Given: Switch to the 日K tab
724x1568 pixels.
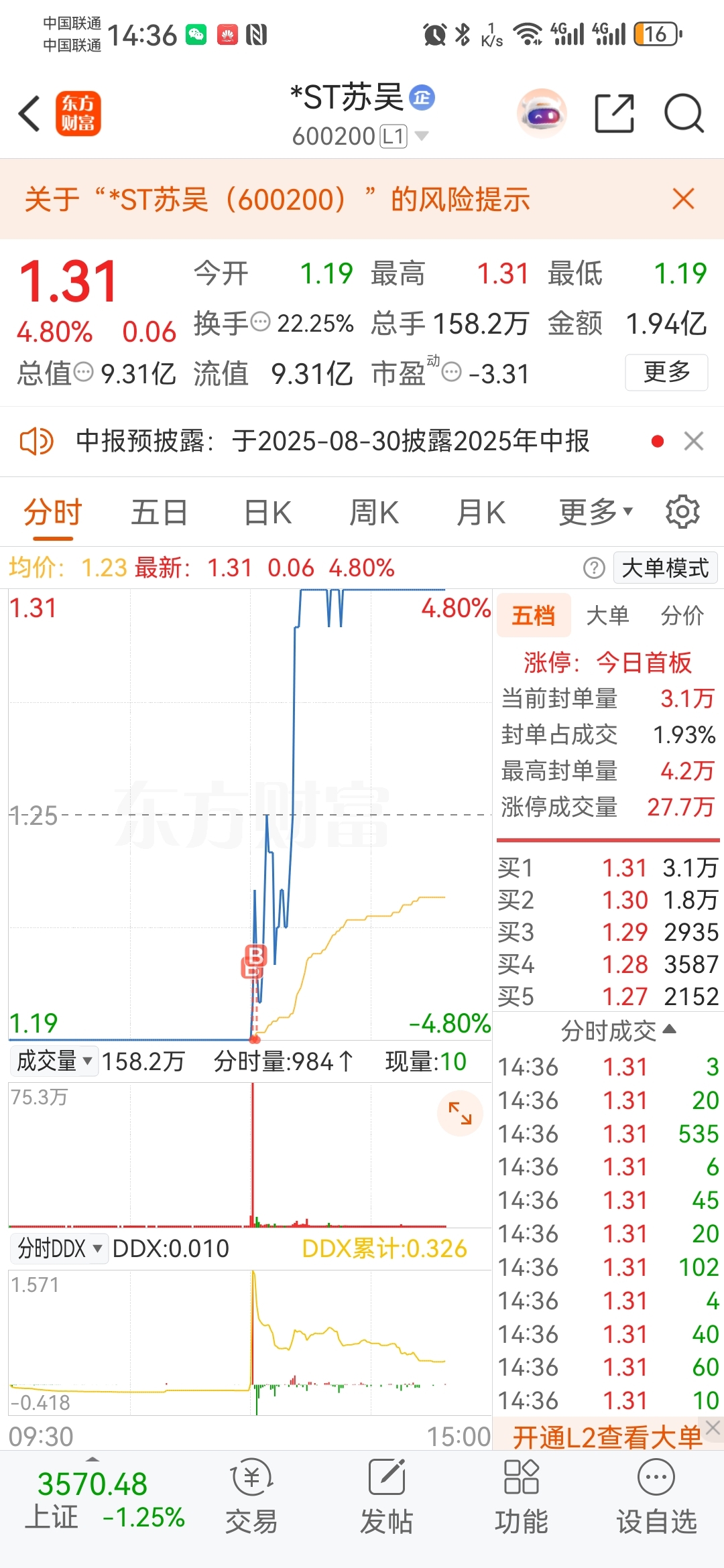Looking at the screenshot, I should pos(266,511).
